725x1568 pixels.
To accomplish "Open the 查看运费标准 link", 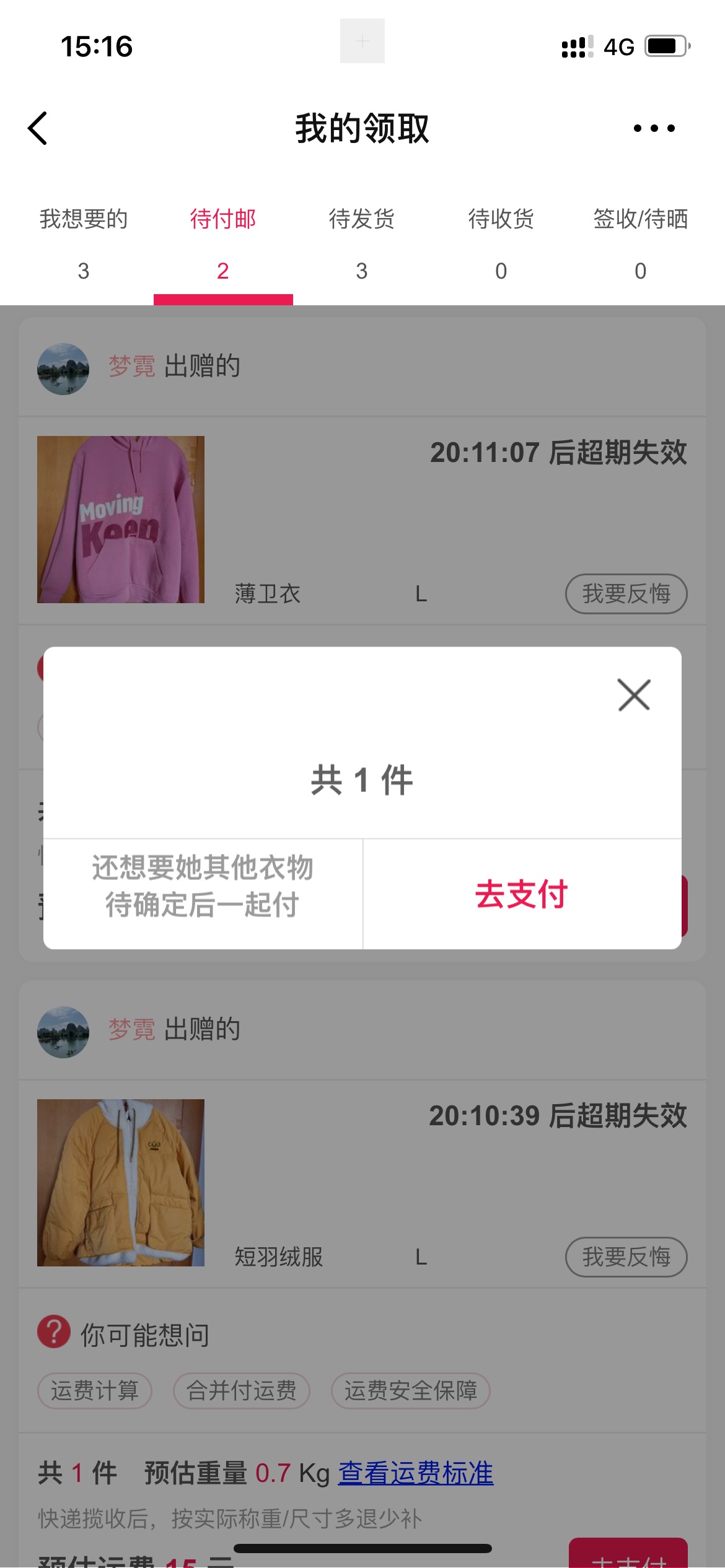I will [416, 1473].
